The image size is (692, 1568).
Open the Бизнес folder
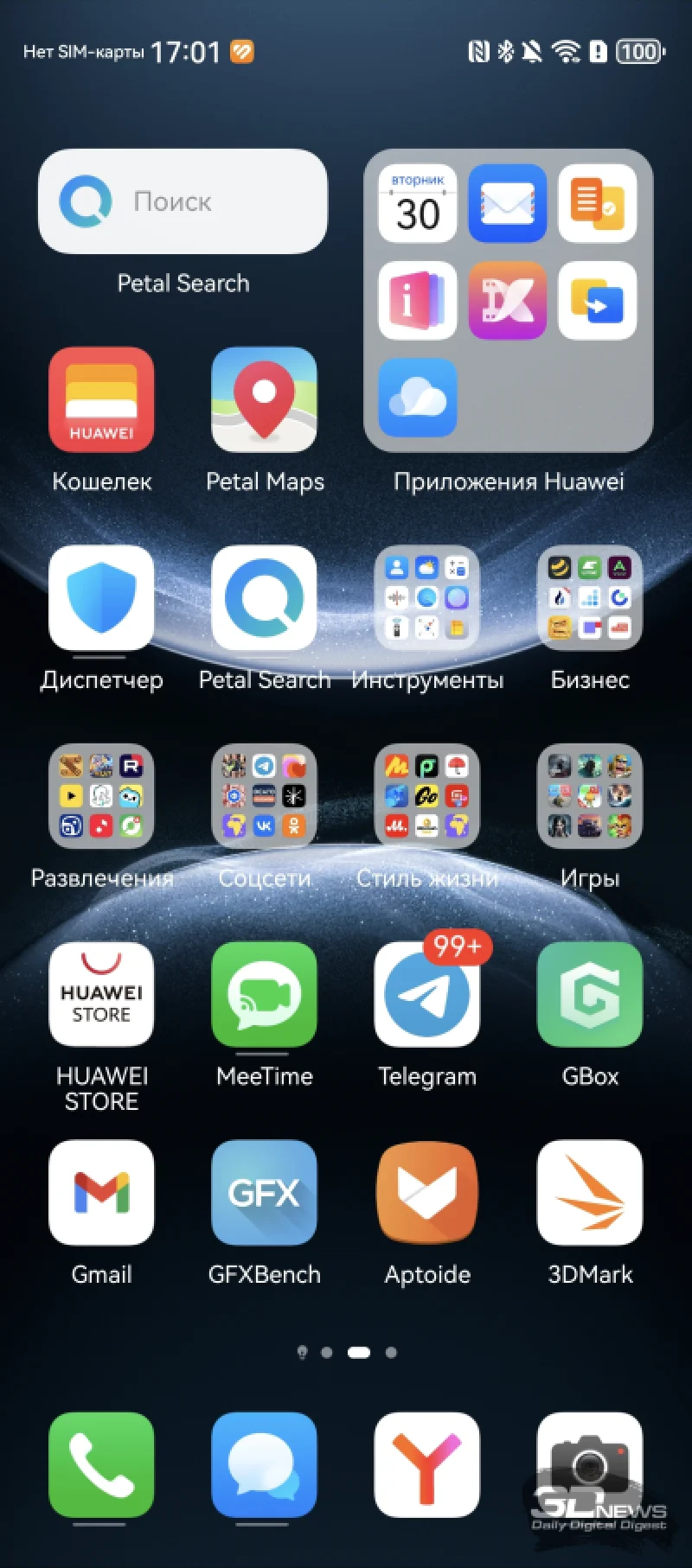(589, 598)
